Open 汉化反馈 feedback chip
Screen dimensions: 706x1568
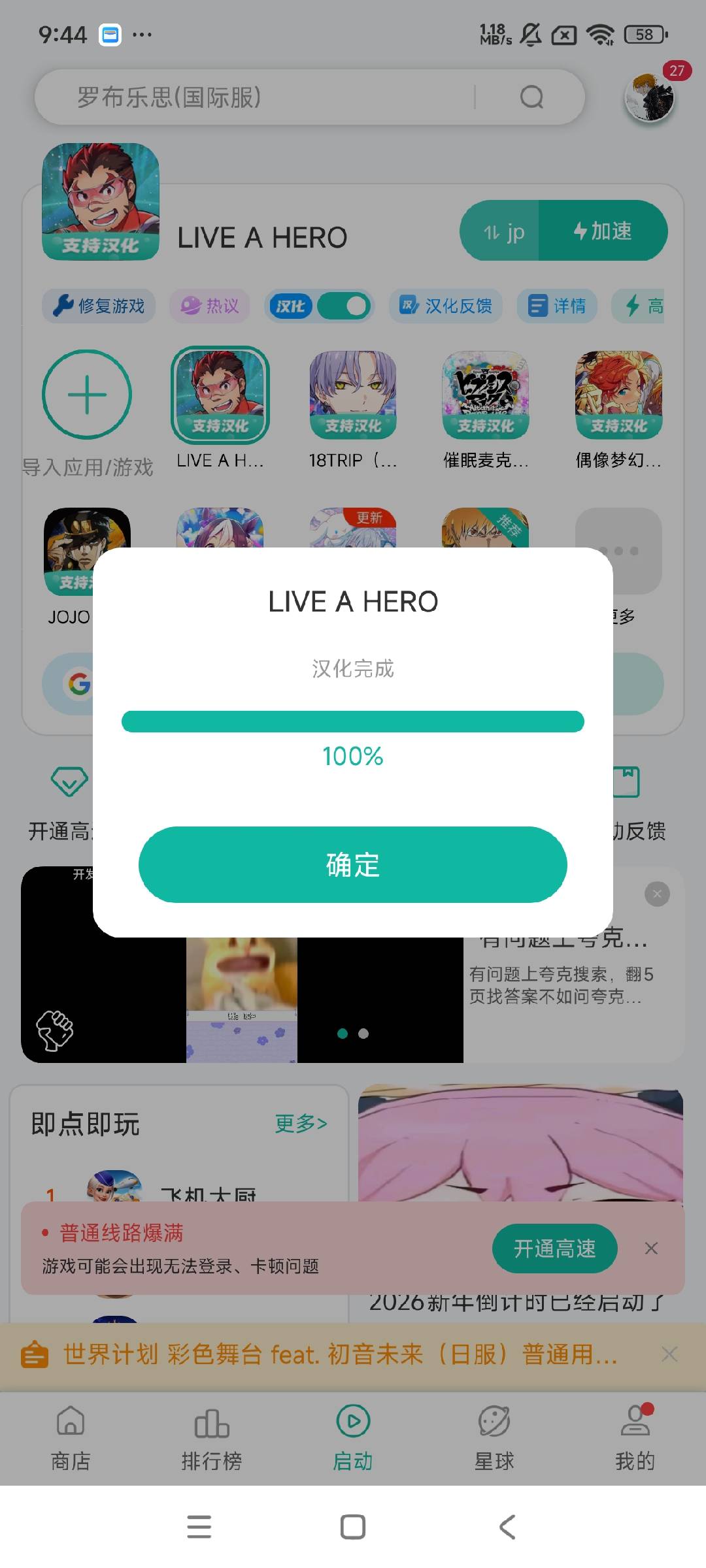(x=446, y=306)
